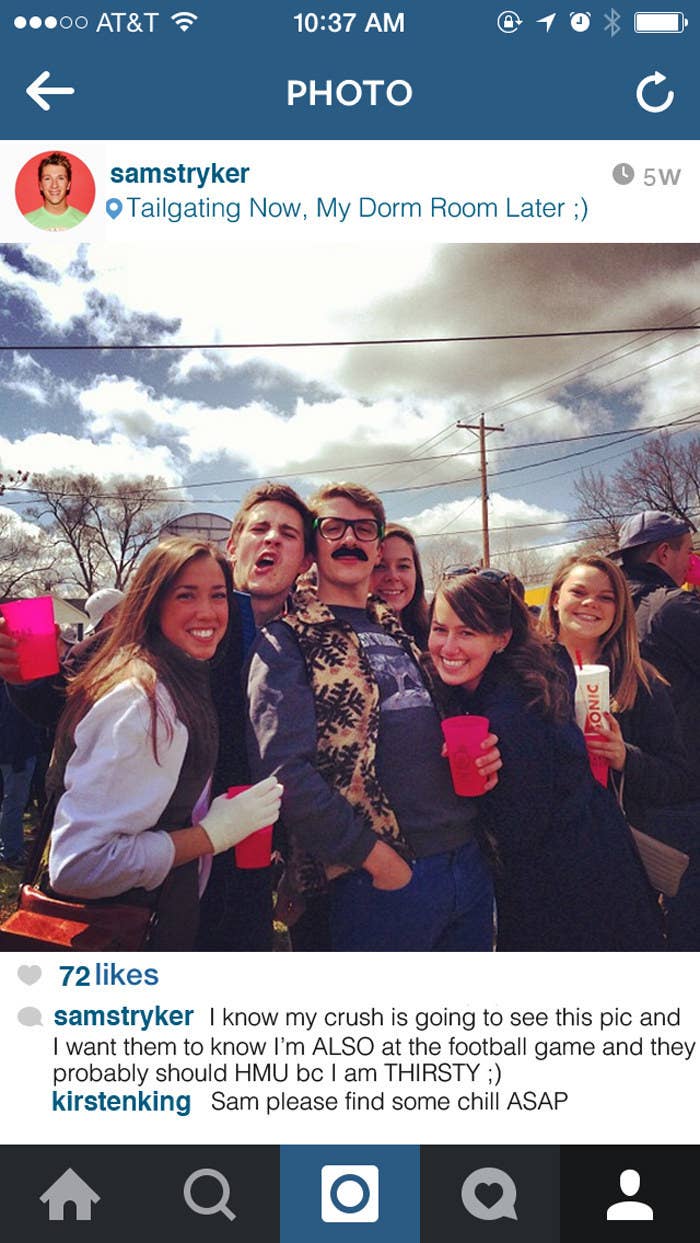
Task: Open samstryker's profile picture
Action: click(x=55, y=191)
